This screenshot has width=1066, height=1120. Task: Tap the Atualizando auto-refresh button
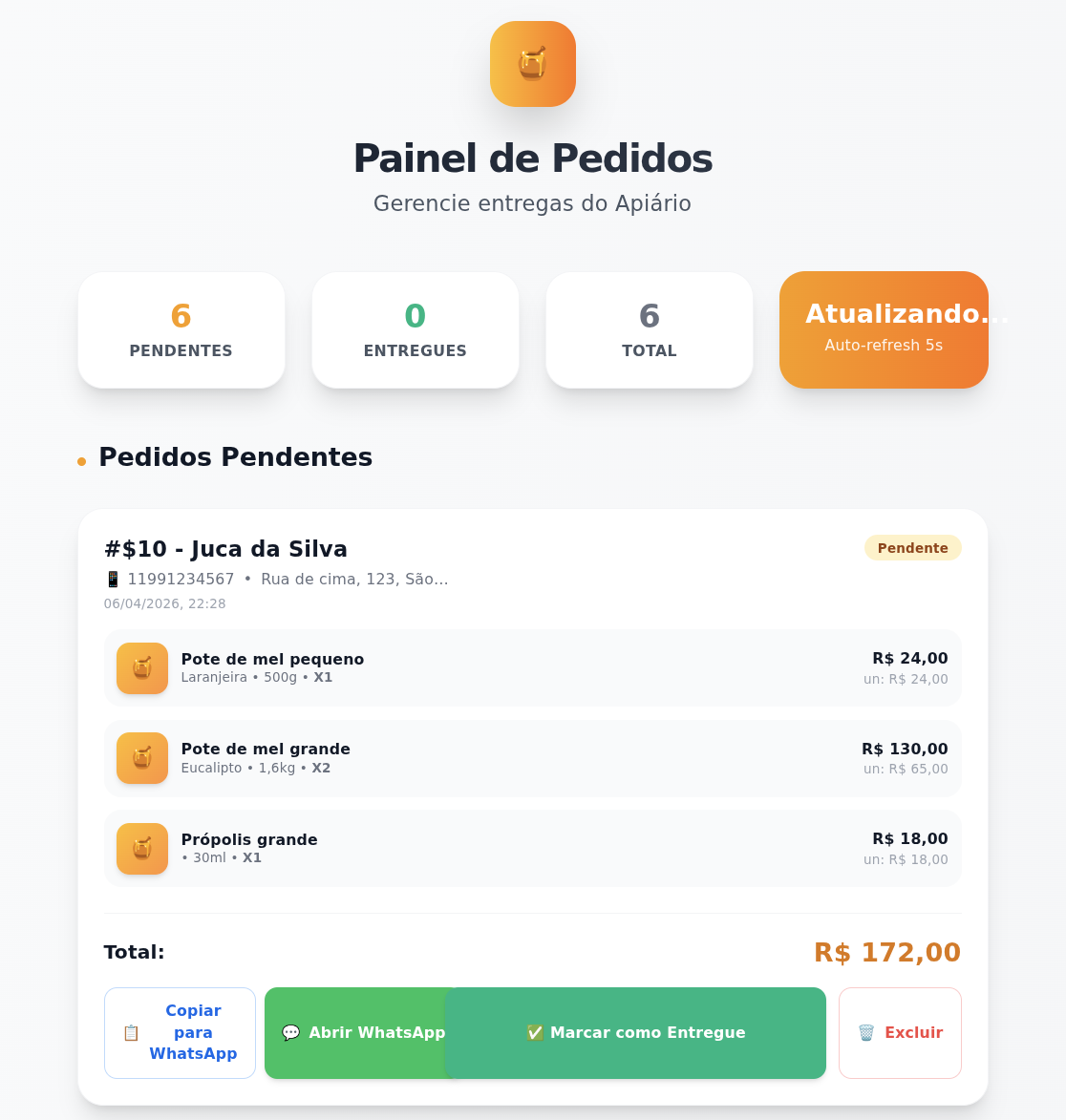point(884,329)
